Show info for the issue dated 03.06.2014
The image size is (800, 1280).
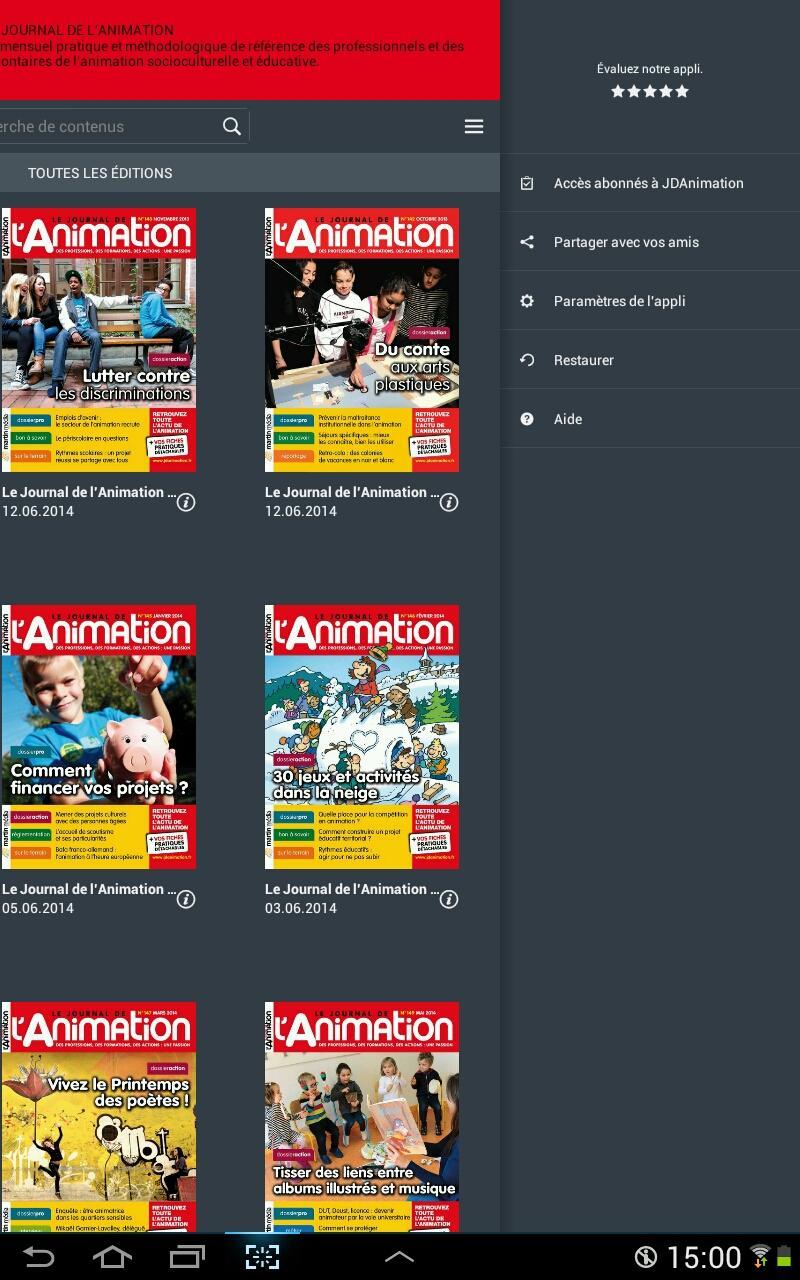(x=449, y=899)
